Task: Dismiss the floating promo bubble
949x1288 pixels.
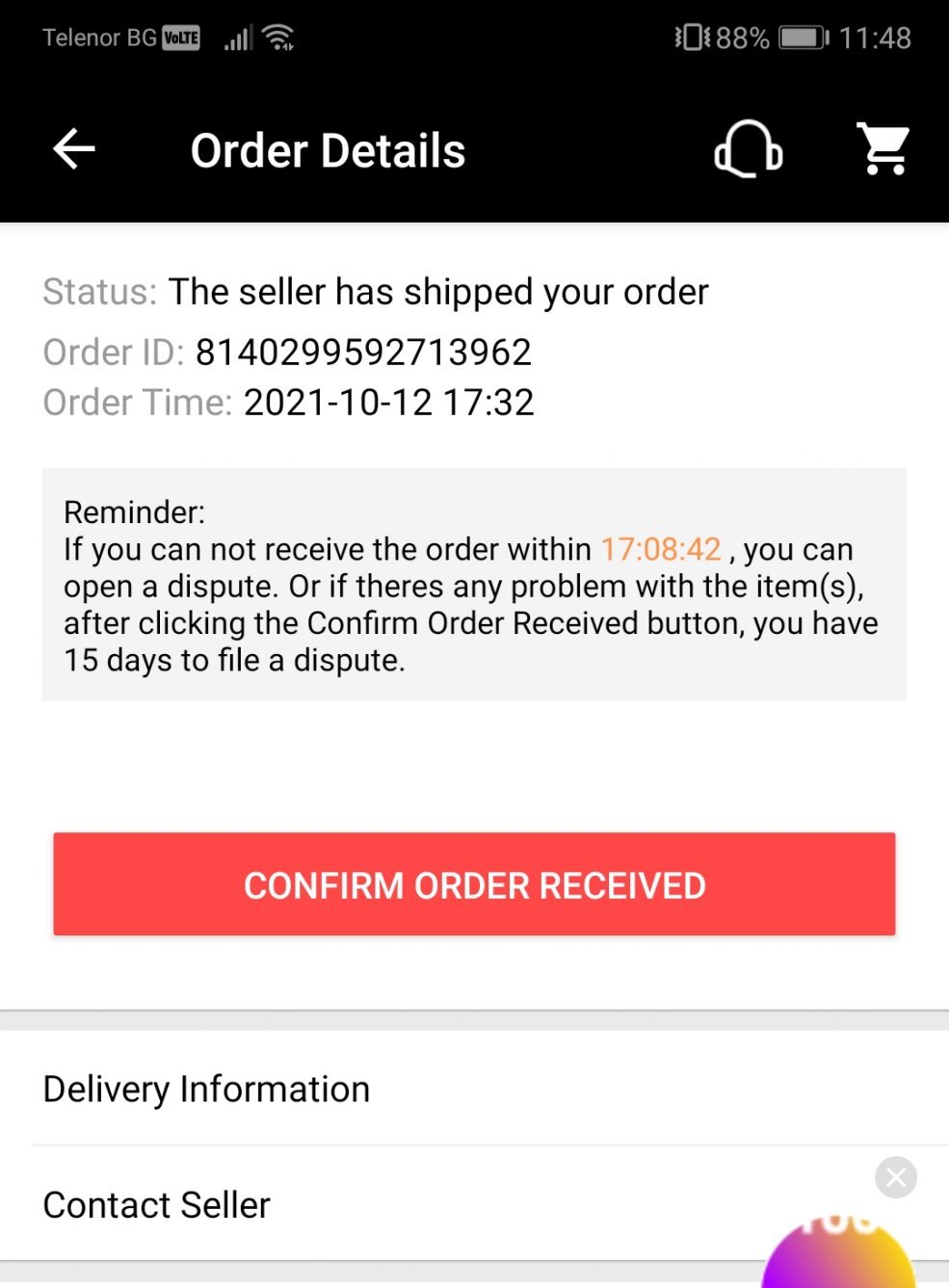Action: [896, 1177]
